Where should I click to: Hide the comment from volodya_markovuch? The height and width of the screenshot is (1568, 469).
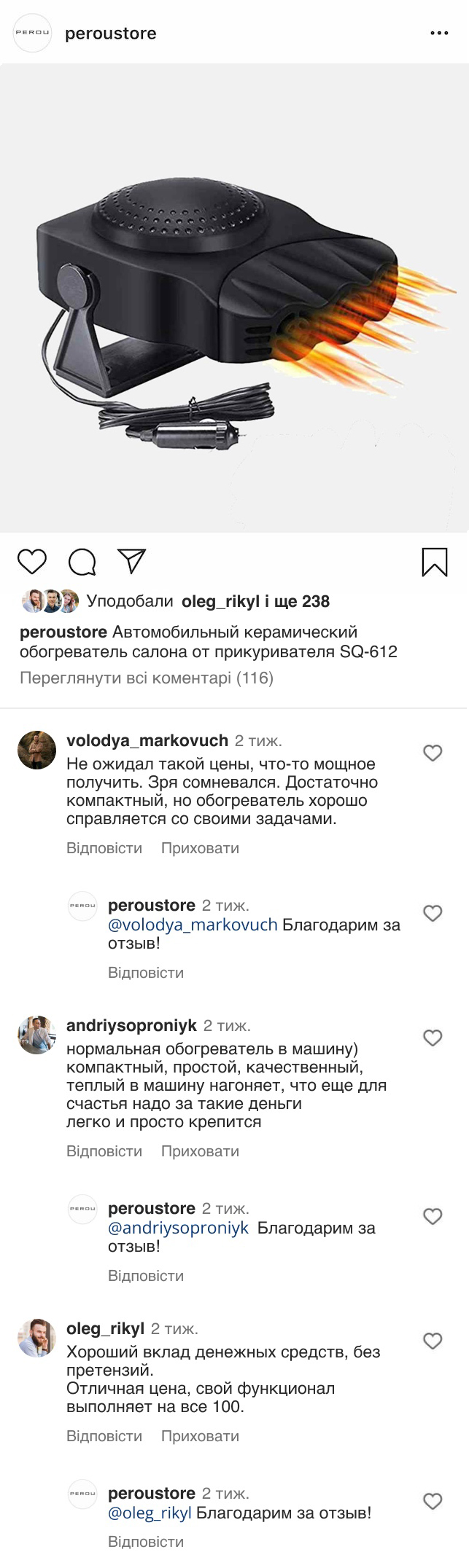click(x=200, y=848)
